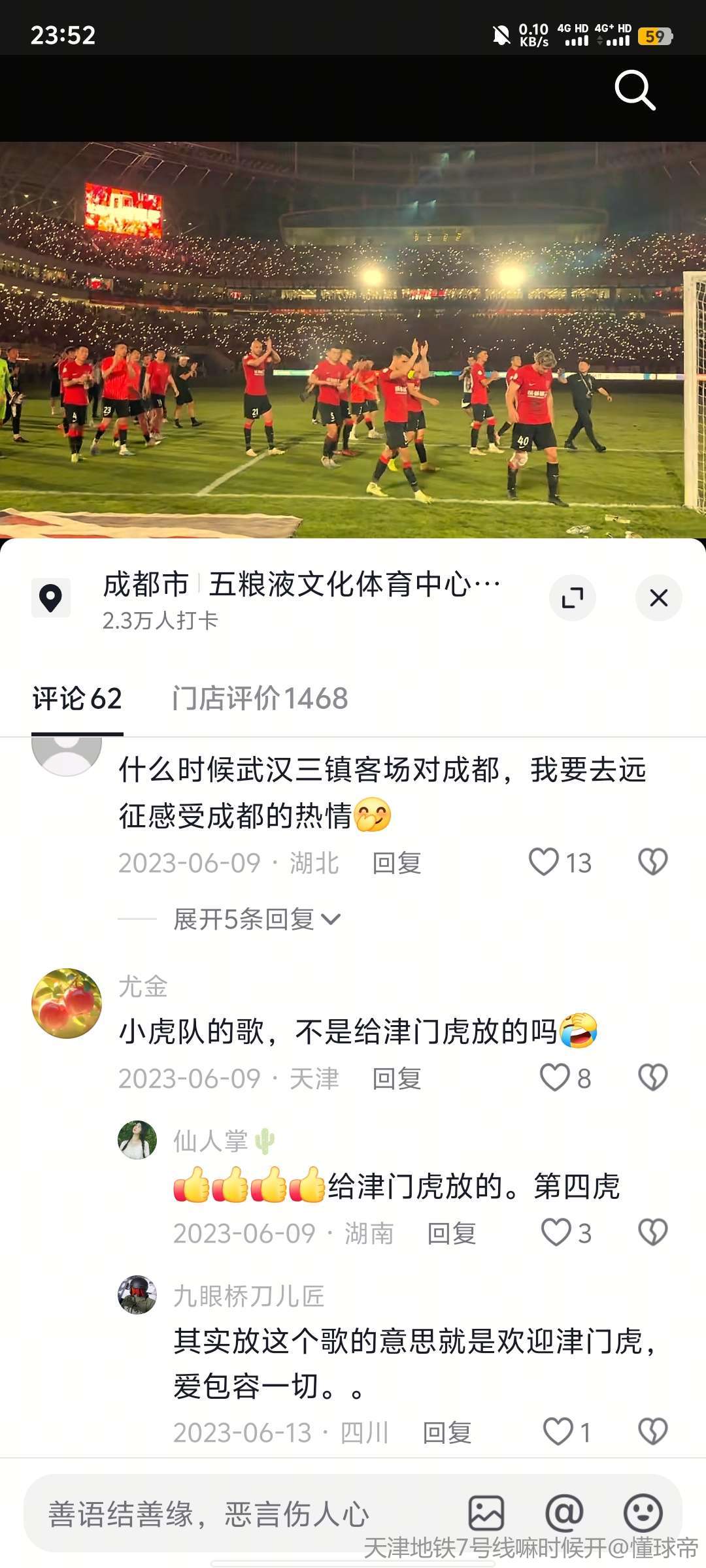Open the emoji picker in comment bar
Screen dimensions: 706x1568
point(643,1513)
